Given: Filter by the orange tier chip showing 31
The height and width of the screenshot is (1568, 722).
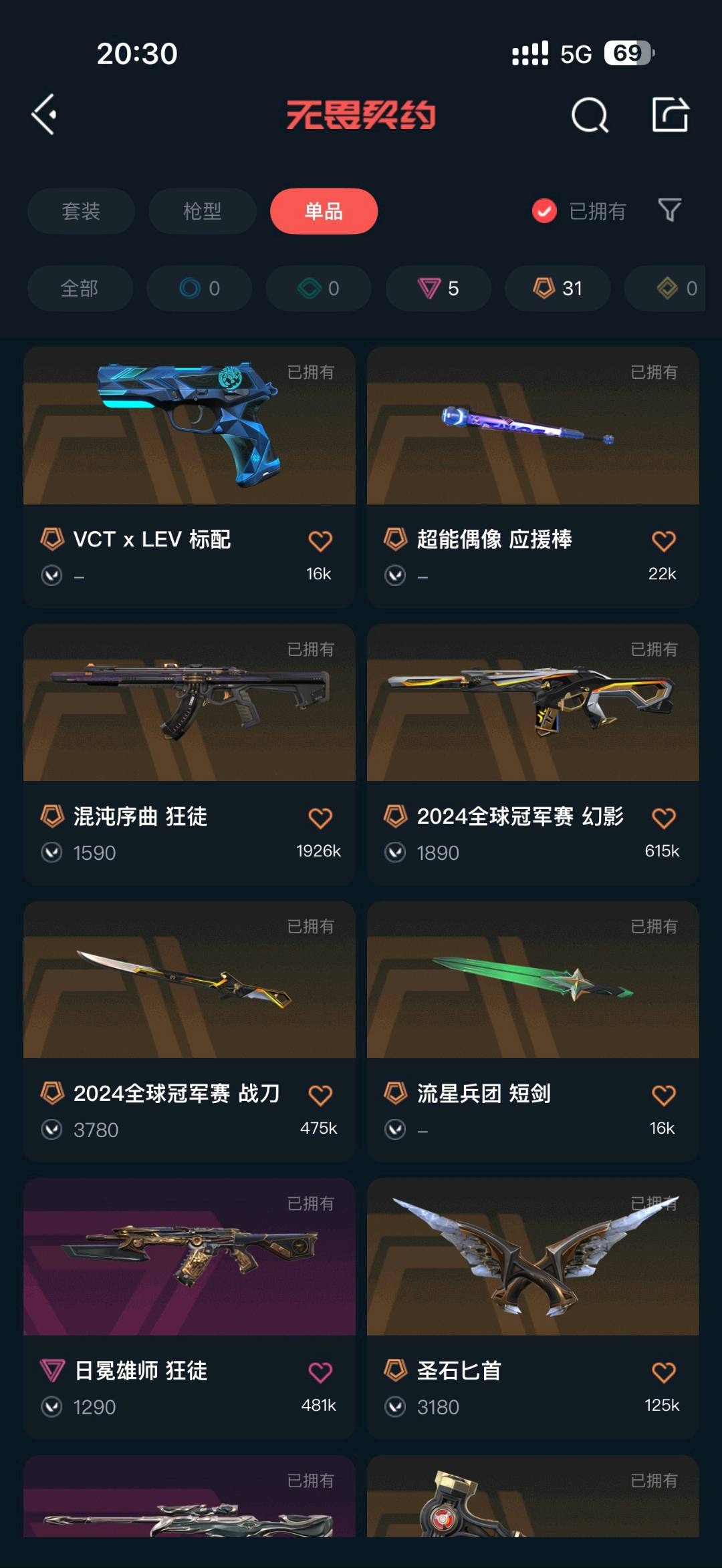Looking at the screenshot, I should [557, 289].
